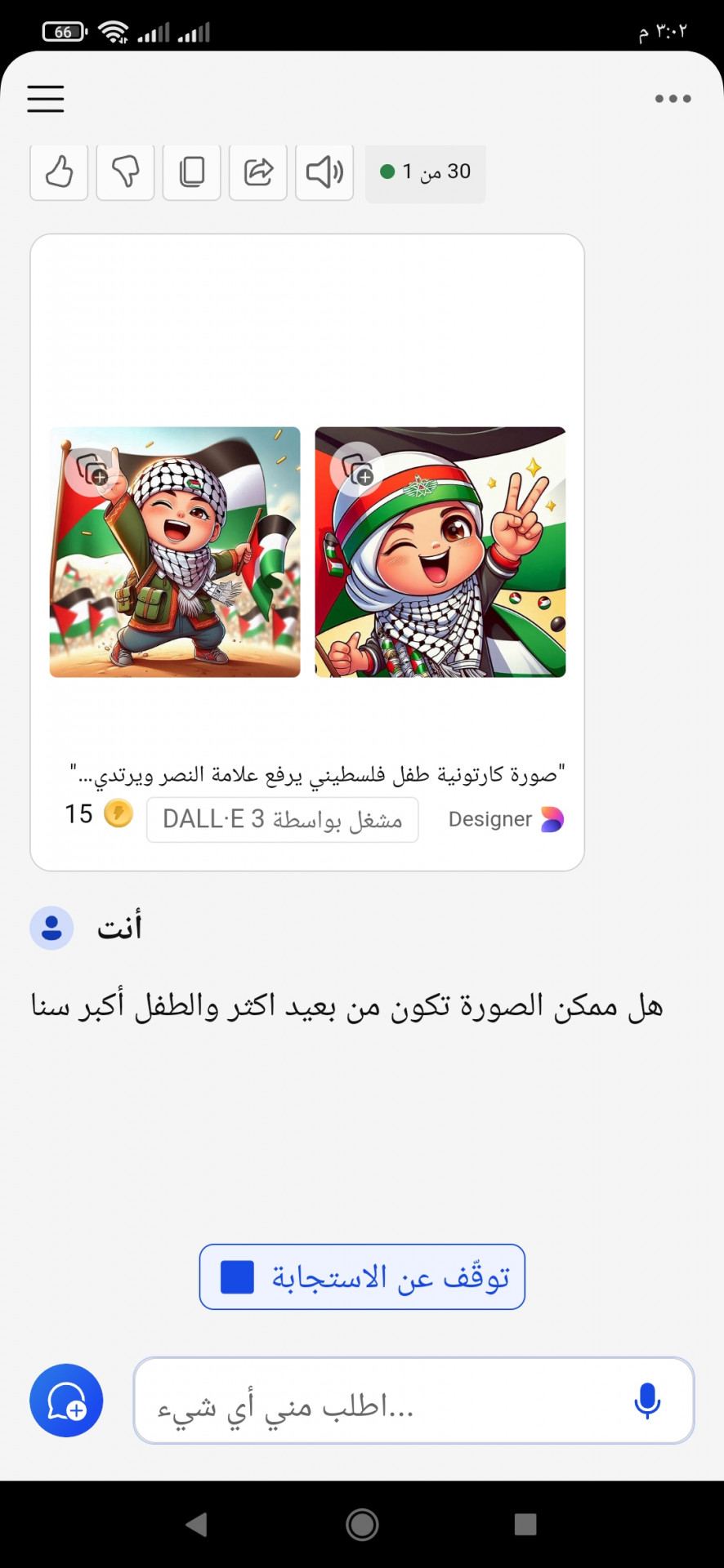Read the response aloud with speaker icon
Image resolution: width=724 pixels, height=1568 pixels.
pyautogui.click(x=324, y=172)
